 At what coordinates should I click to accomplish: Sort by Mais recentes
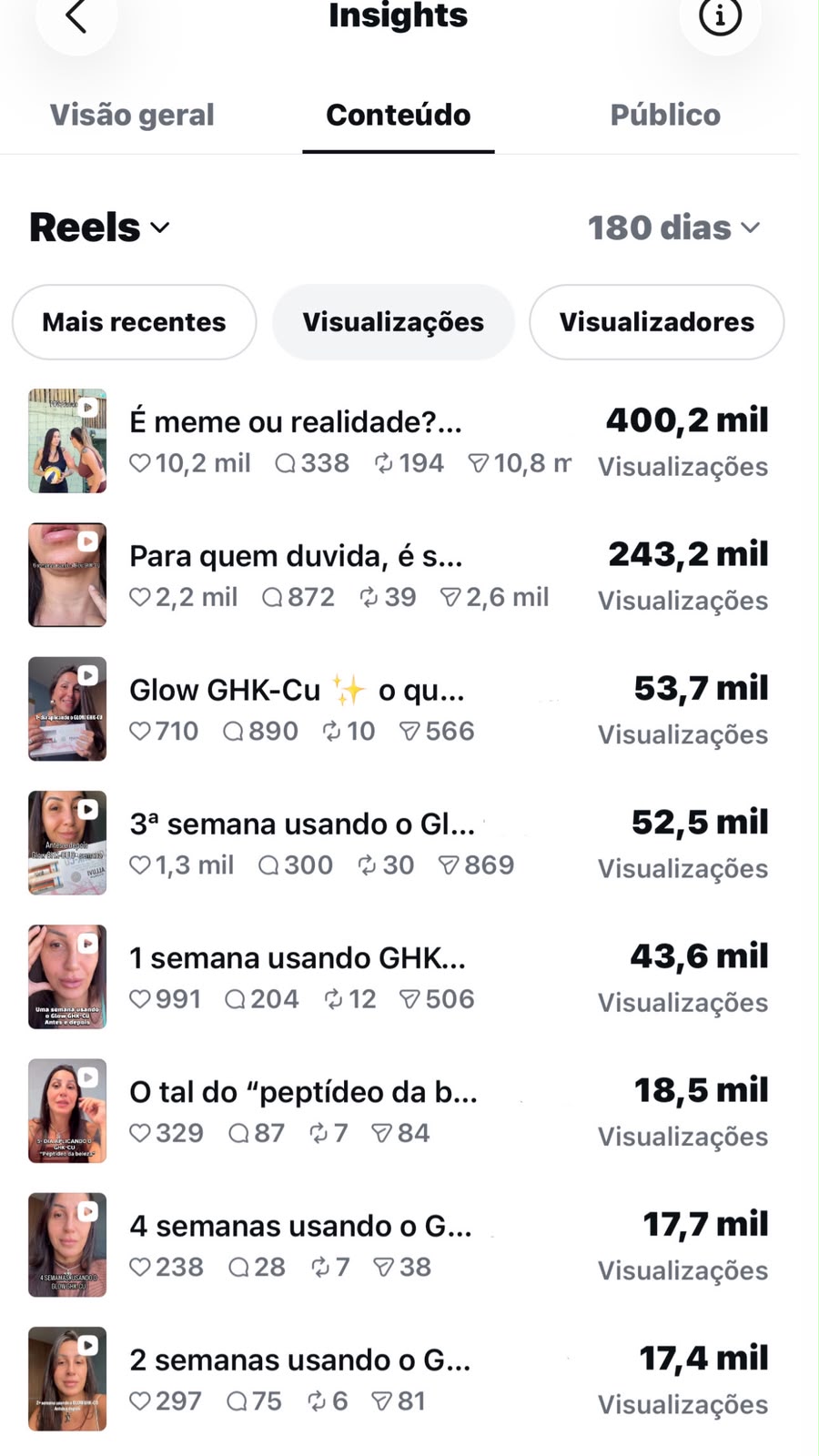(x=134, y=322)
